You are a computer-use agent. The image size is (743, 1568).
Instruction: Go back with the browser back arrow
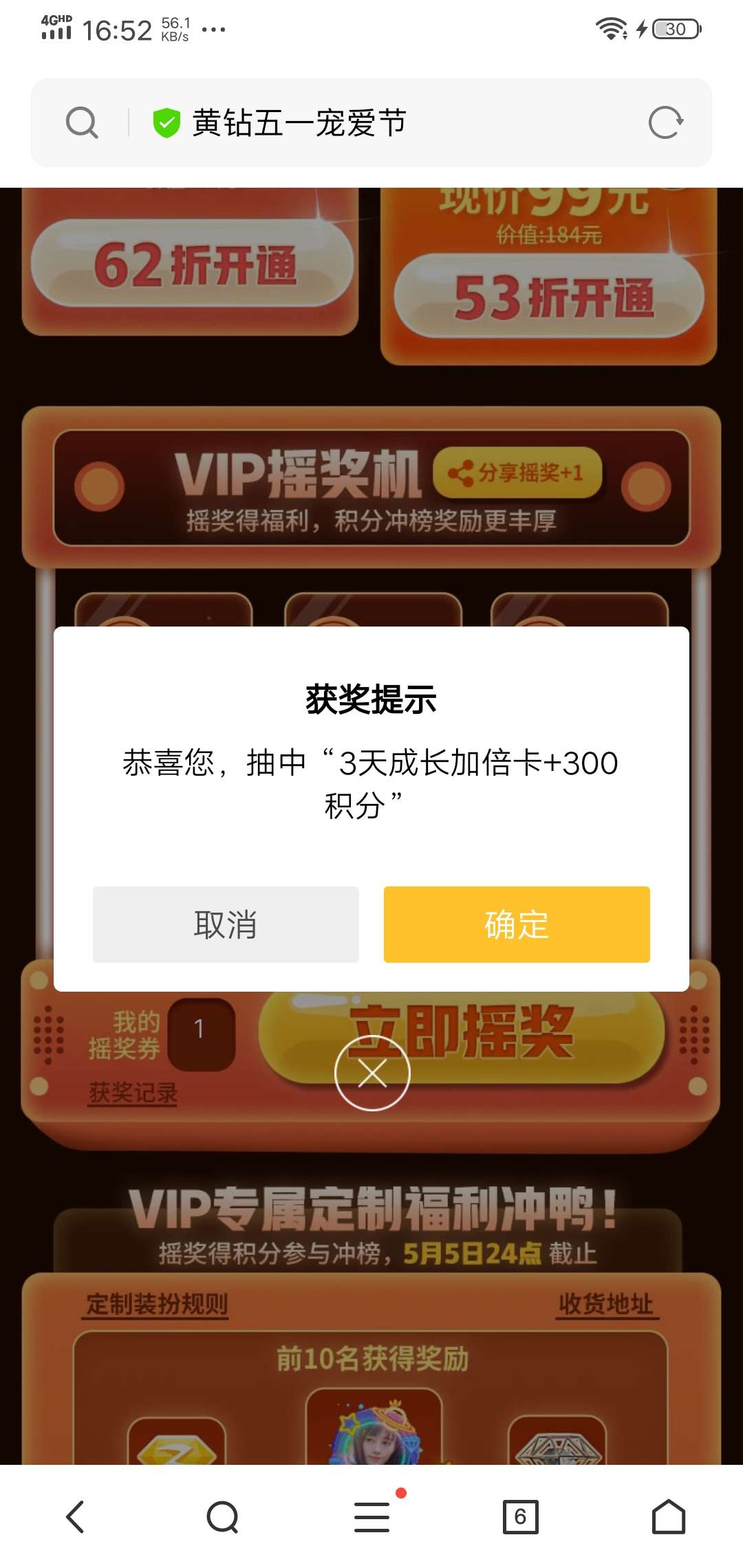coord(76,1516)
